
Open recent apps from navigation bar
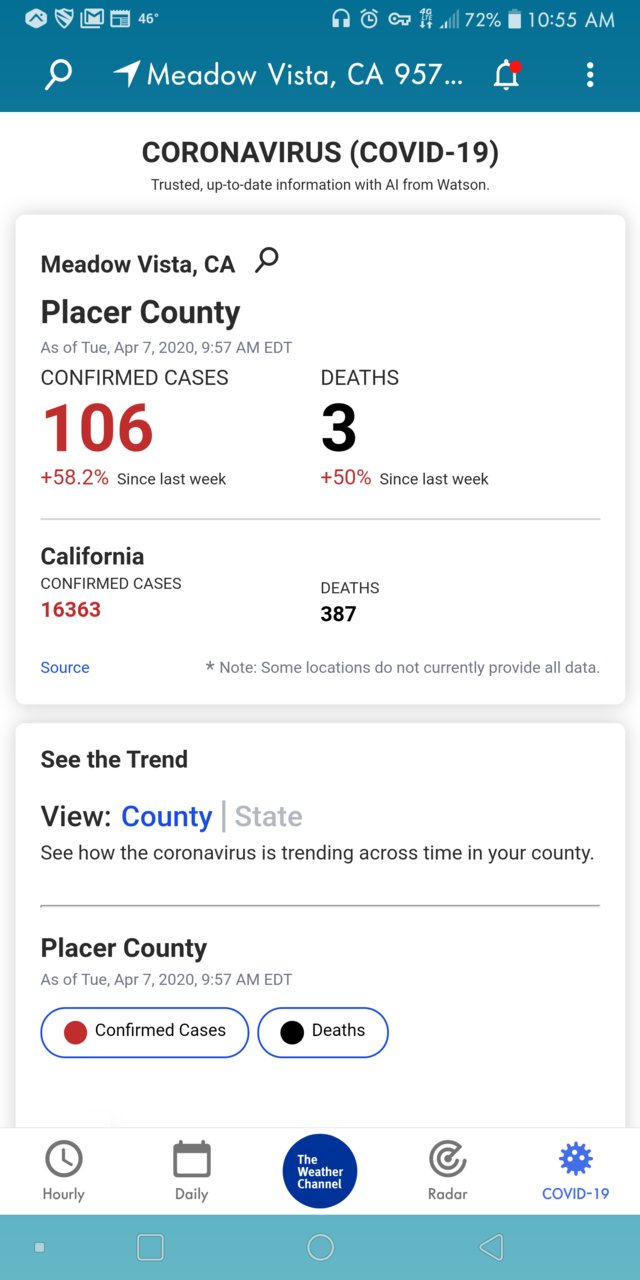tap(150, 1247)
